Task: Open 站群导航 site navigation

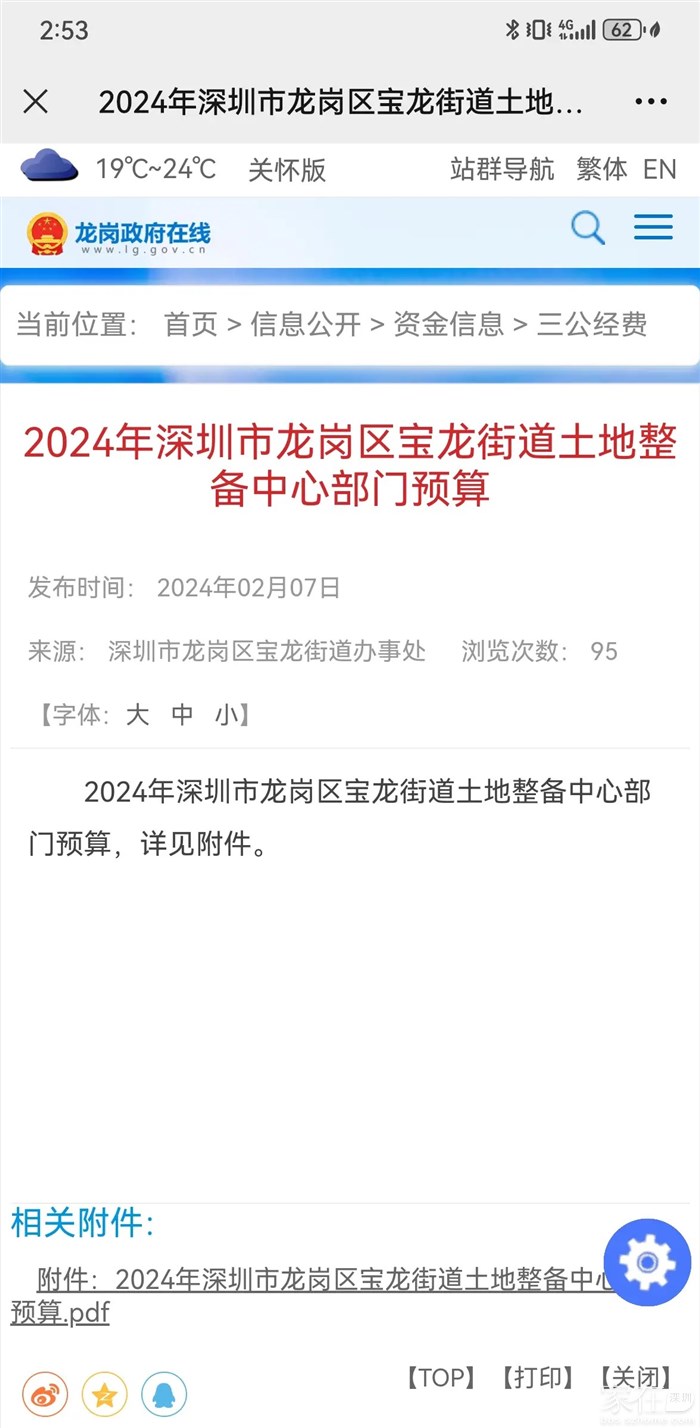Action: (502, 169)
